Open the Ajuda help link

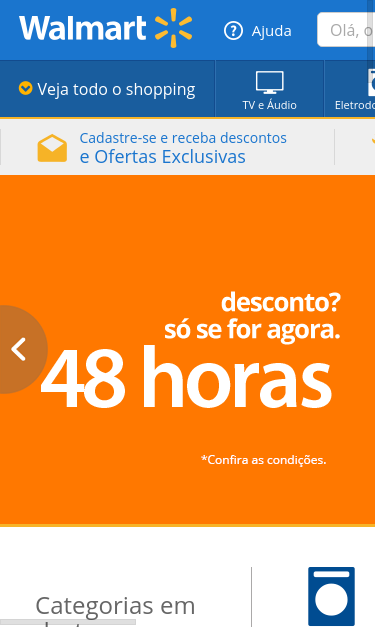(x=257, y=31)
